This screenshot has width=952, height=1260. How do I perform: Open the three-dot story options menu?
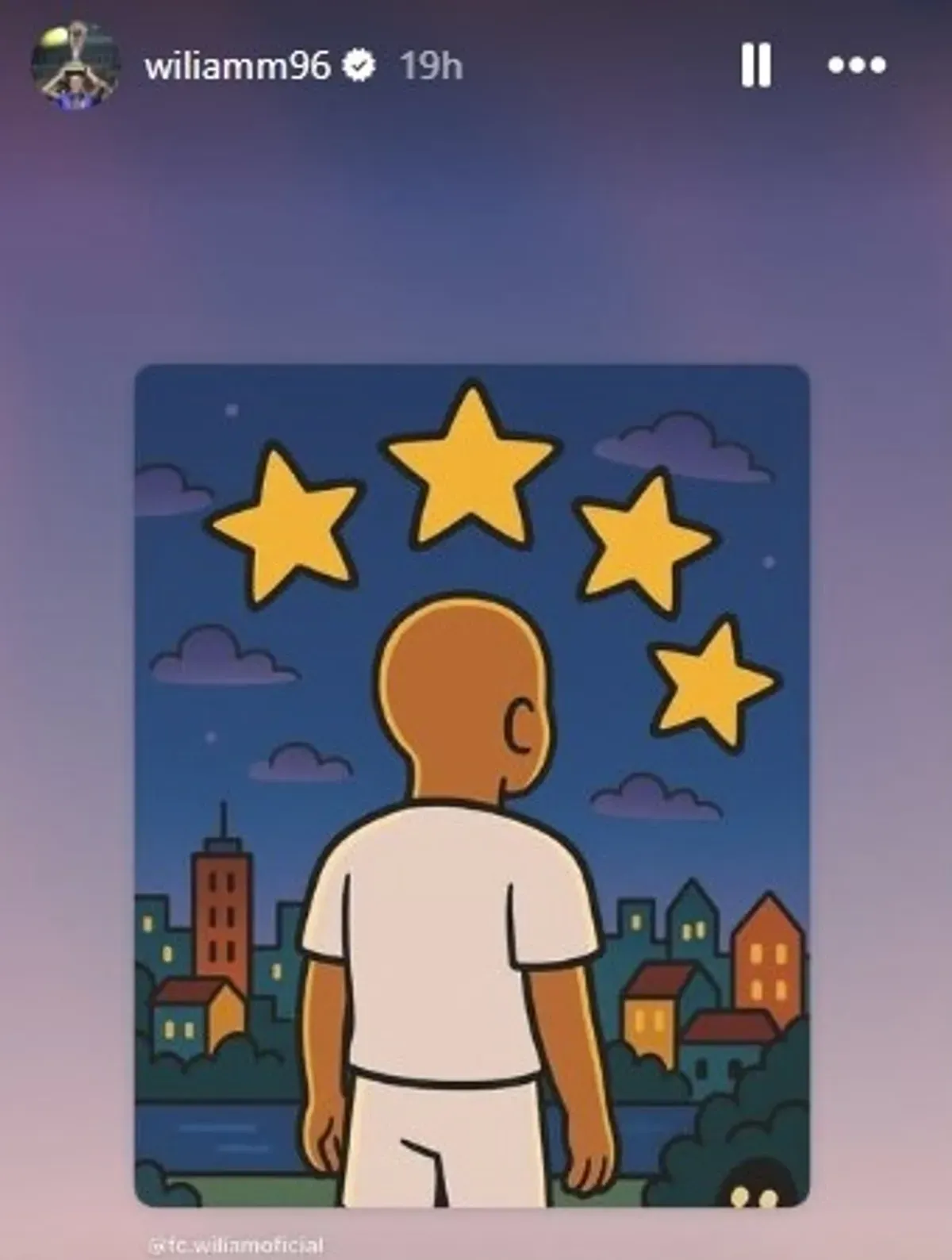pos(857,65)
